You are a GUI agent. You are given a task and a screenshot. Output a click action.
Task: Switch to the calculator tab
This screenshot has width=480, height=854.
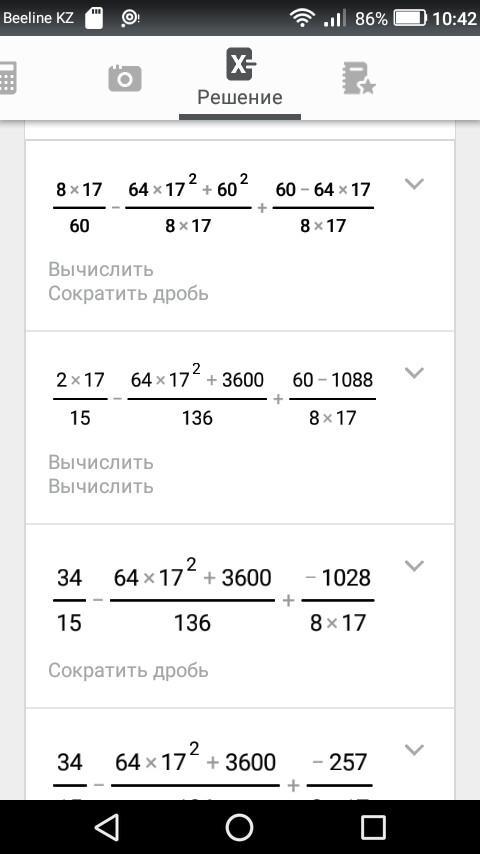8,78
